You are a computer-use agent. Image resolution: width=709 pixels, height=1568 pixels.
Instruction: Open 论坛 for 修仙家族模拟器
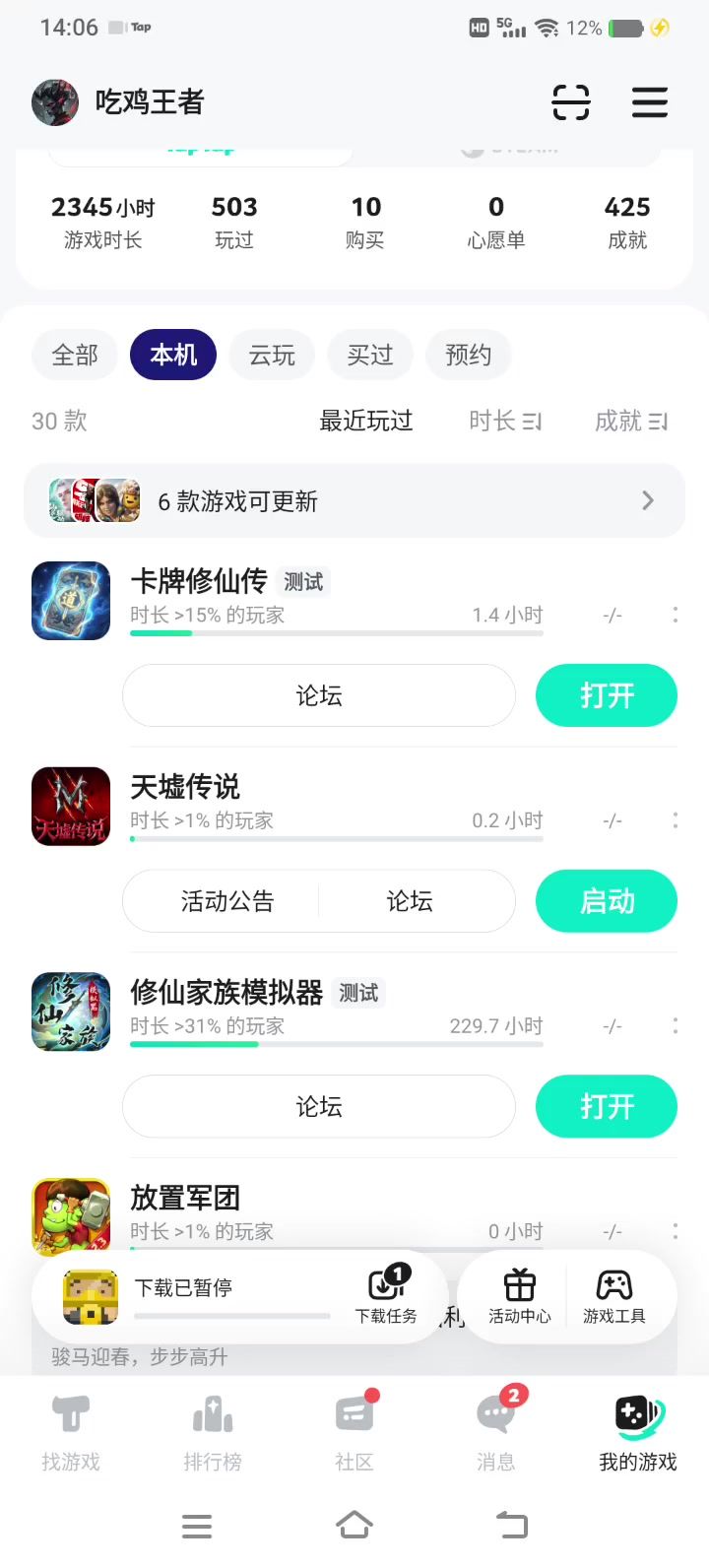pyautogui.click(x=319, y=1107)
